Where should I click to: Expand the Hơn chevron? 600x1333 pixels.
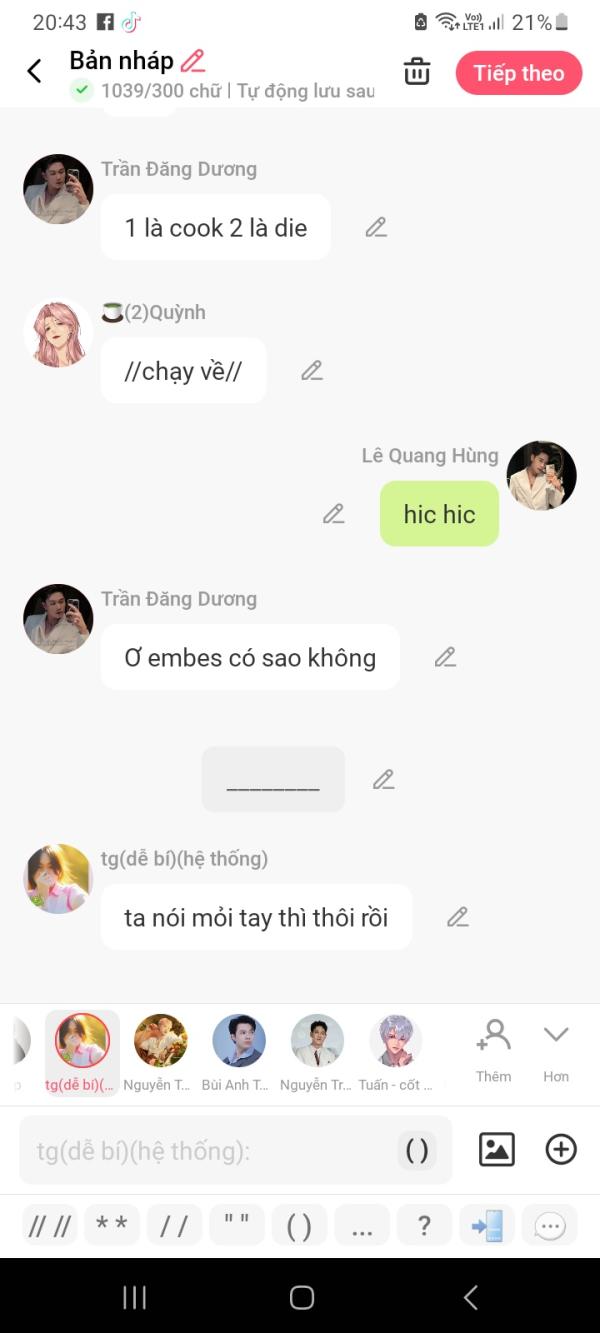pos(556,1051)
